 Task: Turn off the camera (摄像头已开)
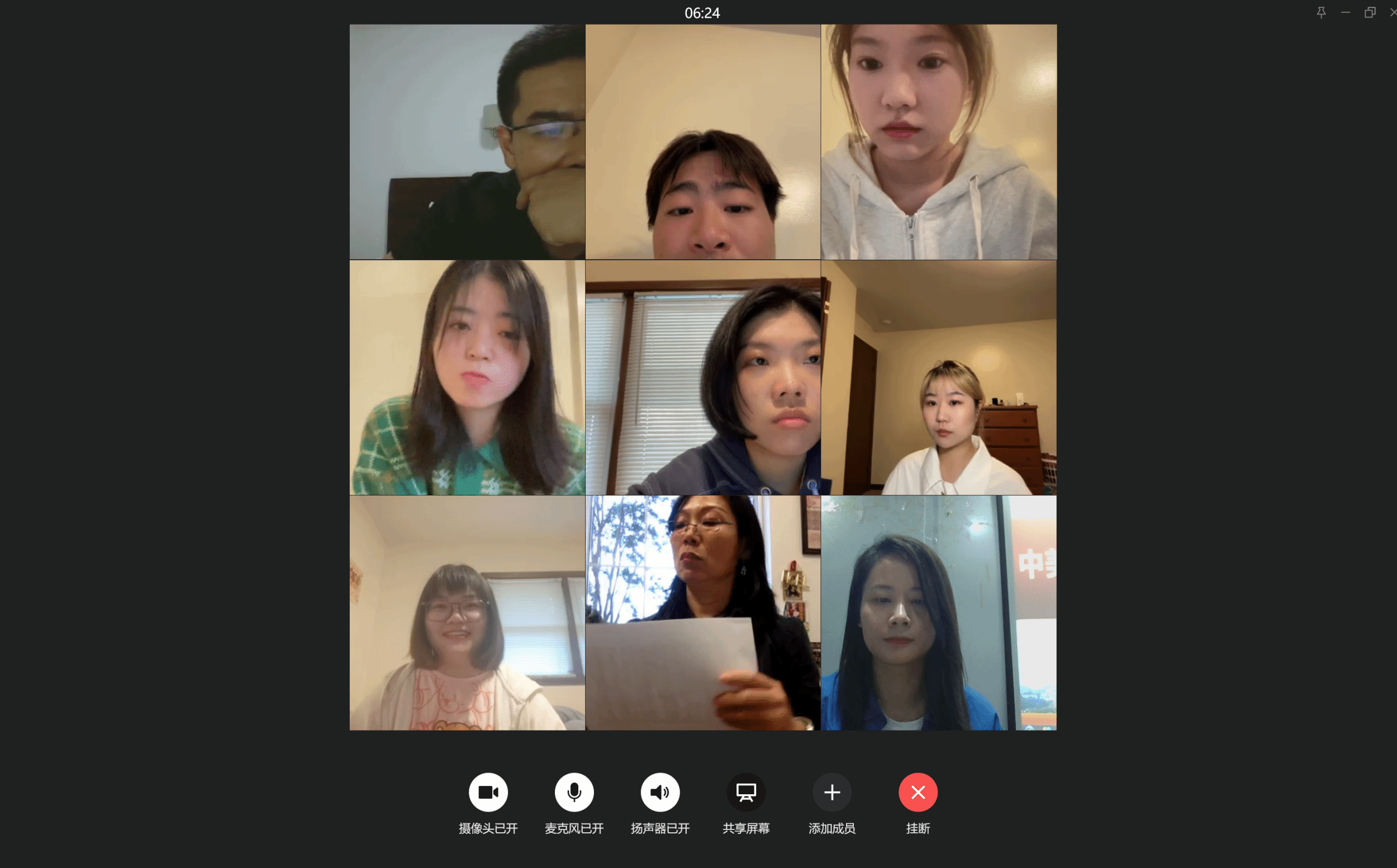[488, 792]
